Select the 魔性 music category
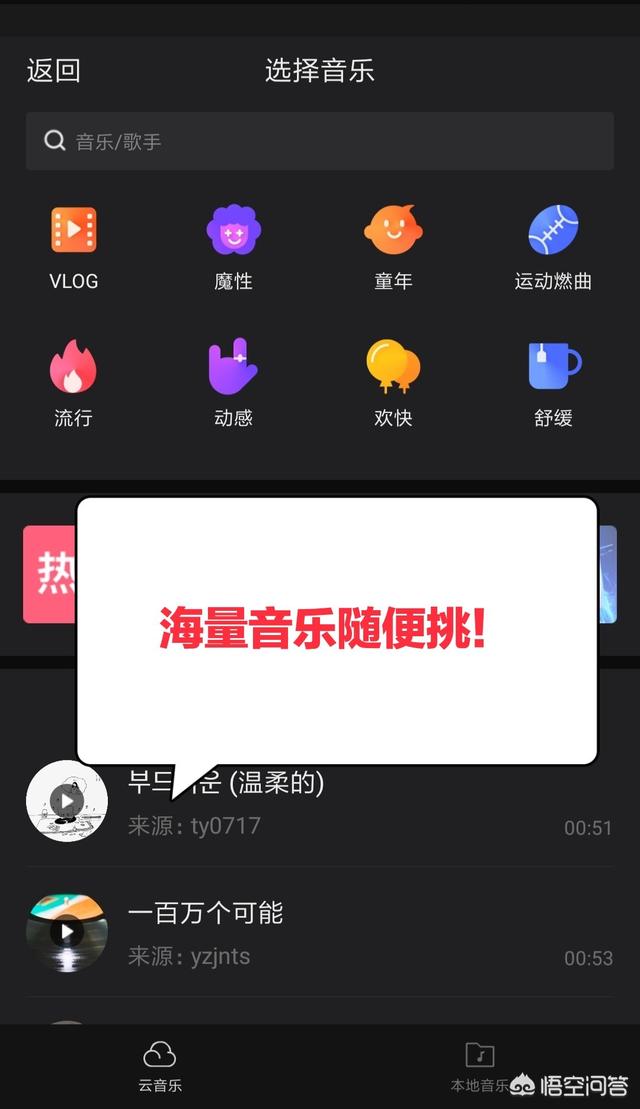The height and width of the screenshot is (1109, 640). [233, 248]
